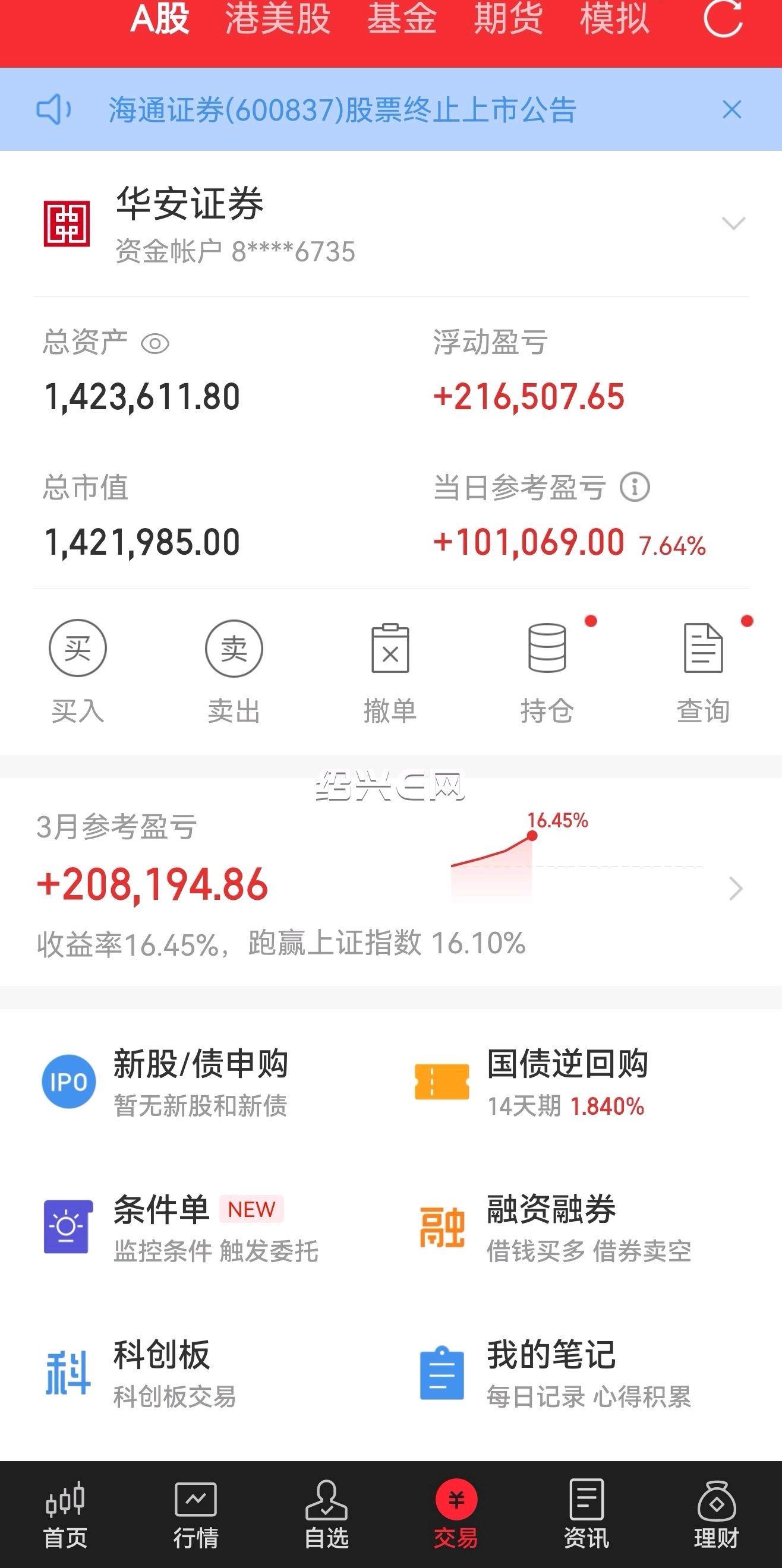Image resolution: width=782 pixels, height=1568 pixels.
Task: Switch to the 基金 tab
Action: 402,18
